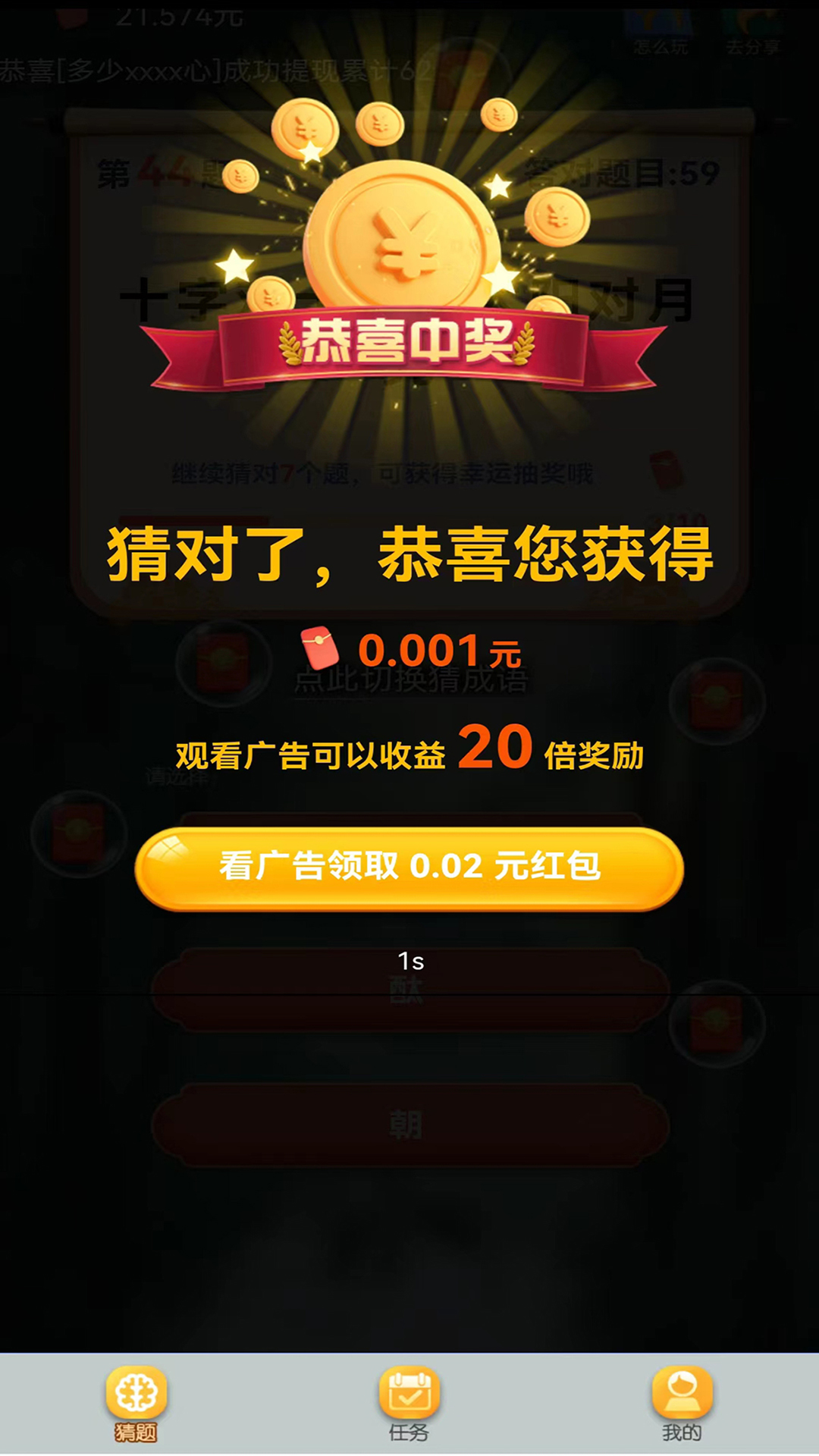
Task: Open the 任务 tab
Action: click(409, 1403)
